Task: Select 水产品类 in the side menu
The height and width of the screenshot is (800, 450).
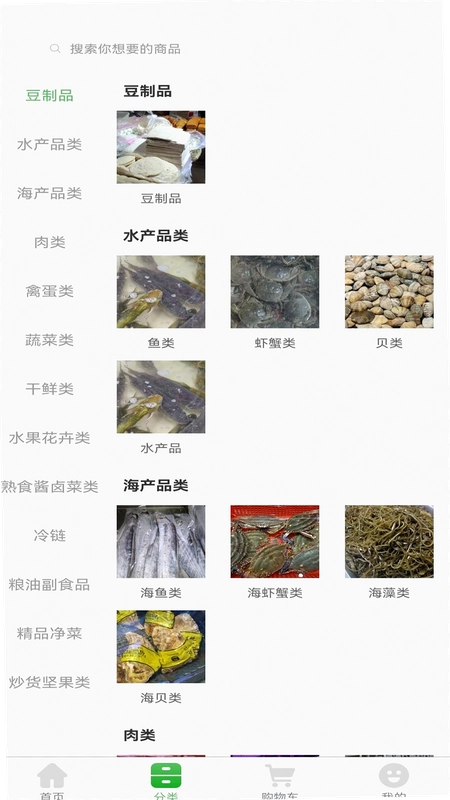Action: [x=49, y=144]
